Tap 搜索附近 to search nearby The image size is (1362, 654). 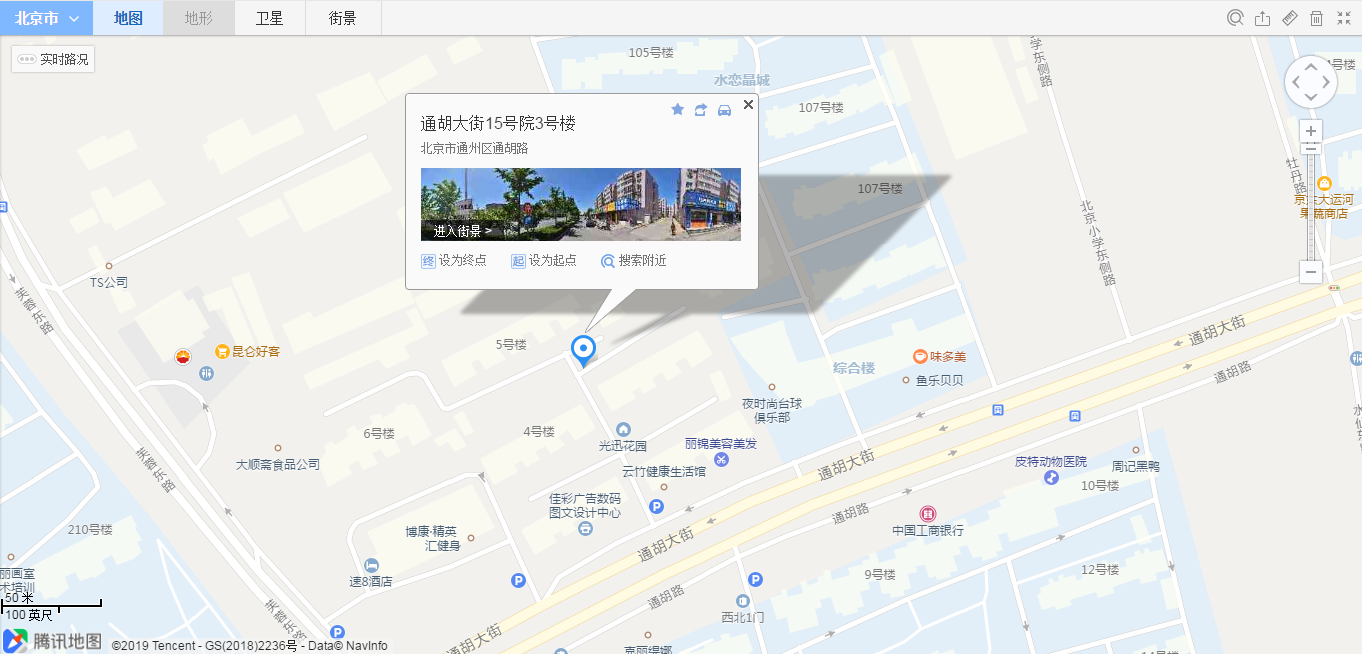[x=633, y=261]
